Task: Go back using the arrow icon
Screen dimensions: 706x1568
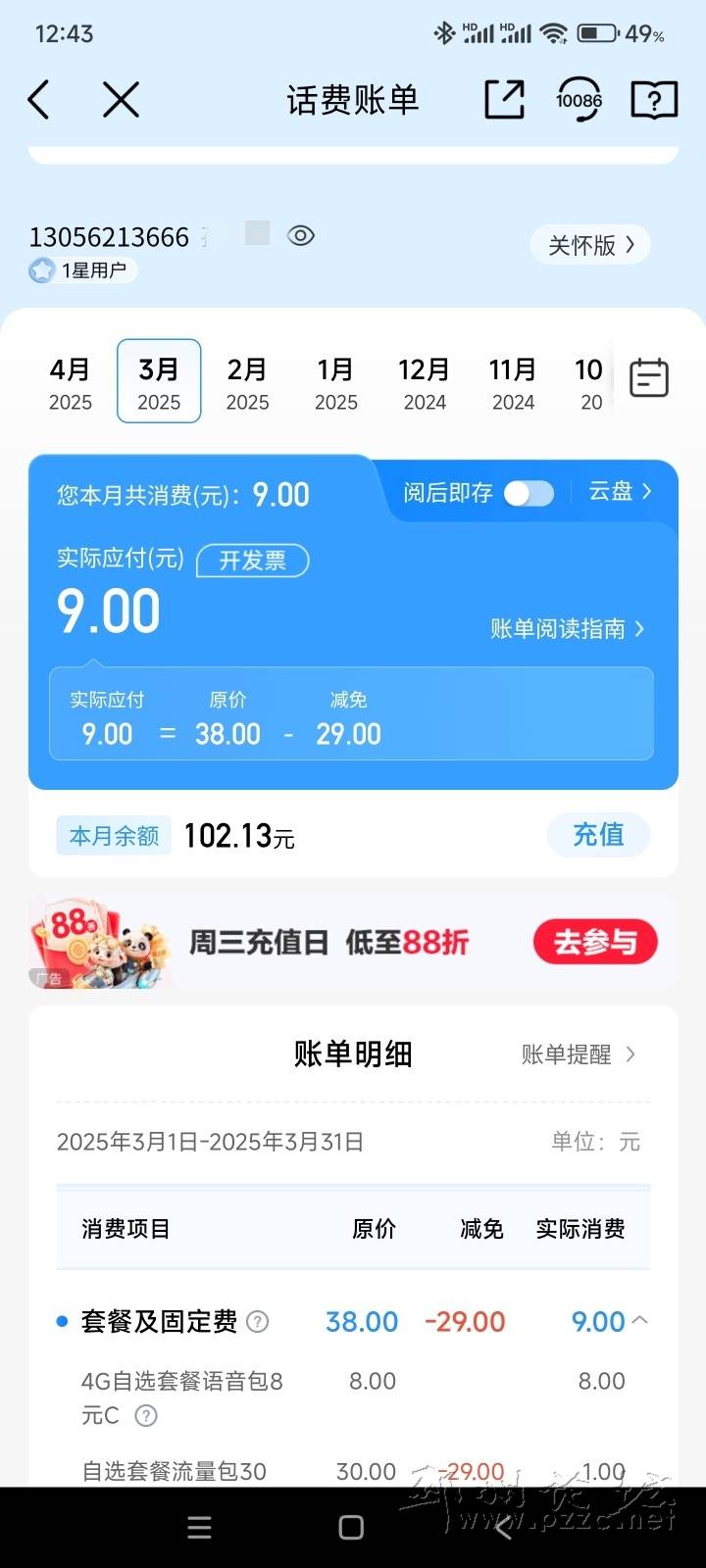Action: [39, 100]
